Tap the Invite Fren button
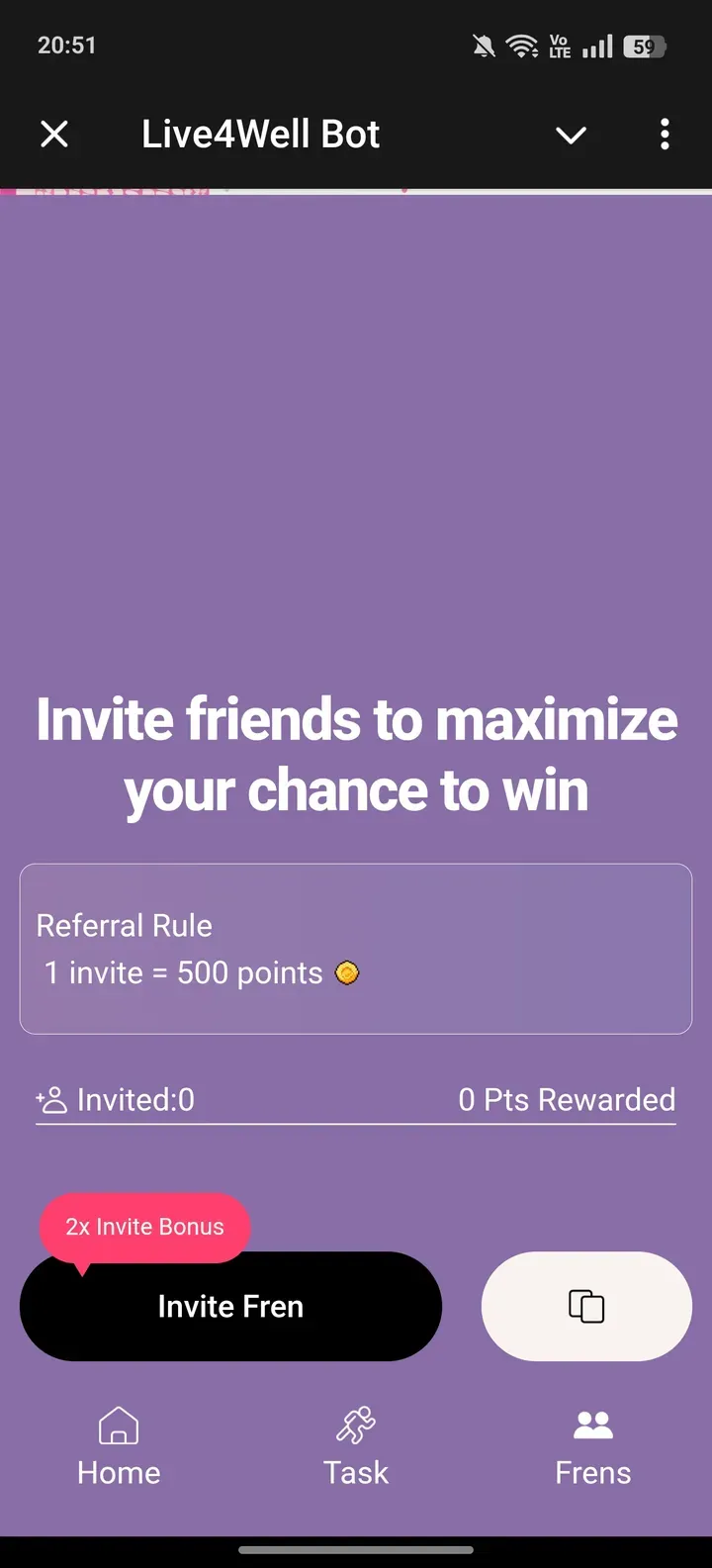 [230, 1306]
